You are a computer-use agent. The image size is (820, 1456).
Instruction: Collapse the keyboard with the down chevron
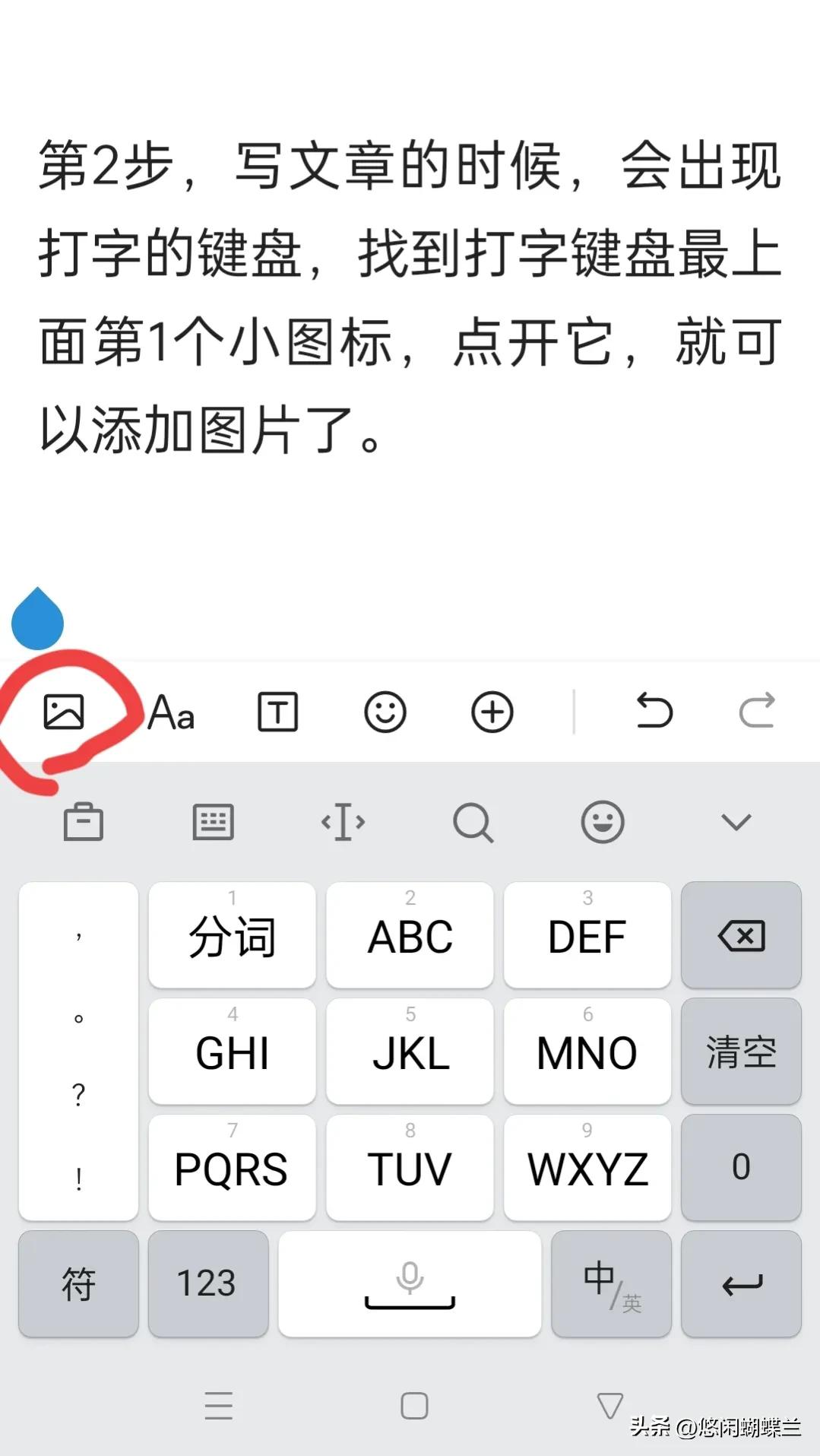736,822
